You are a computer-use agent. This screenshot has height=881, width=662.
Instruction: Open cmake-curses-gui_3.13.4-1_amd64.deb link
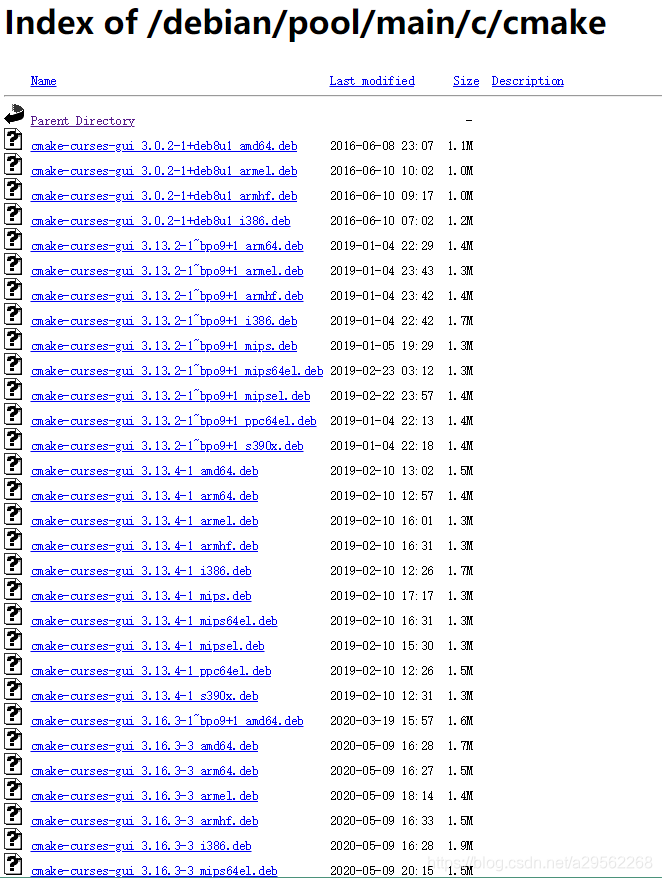(144, 471)
